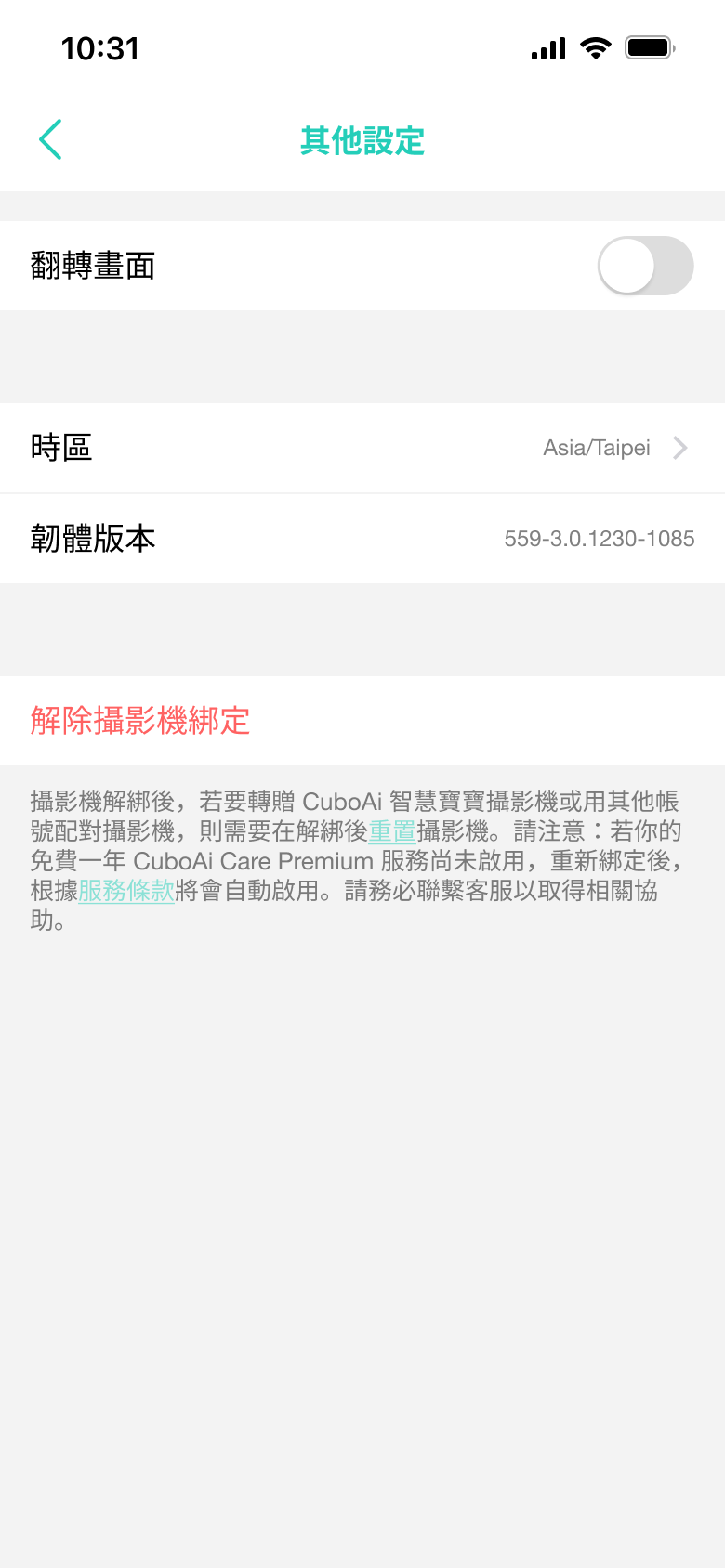
Task: Open 時區 Asia/Taipei setting
Action: coord(362,448)
